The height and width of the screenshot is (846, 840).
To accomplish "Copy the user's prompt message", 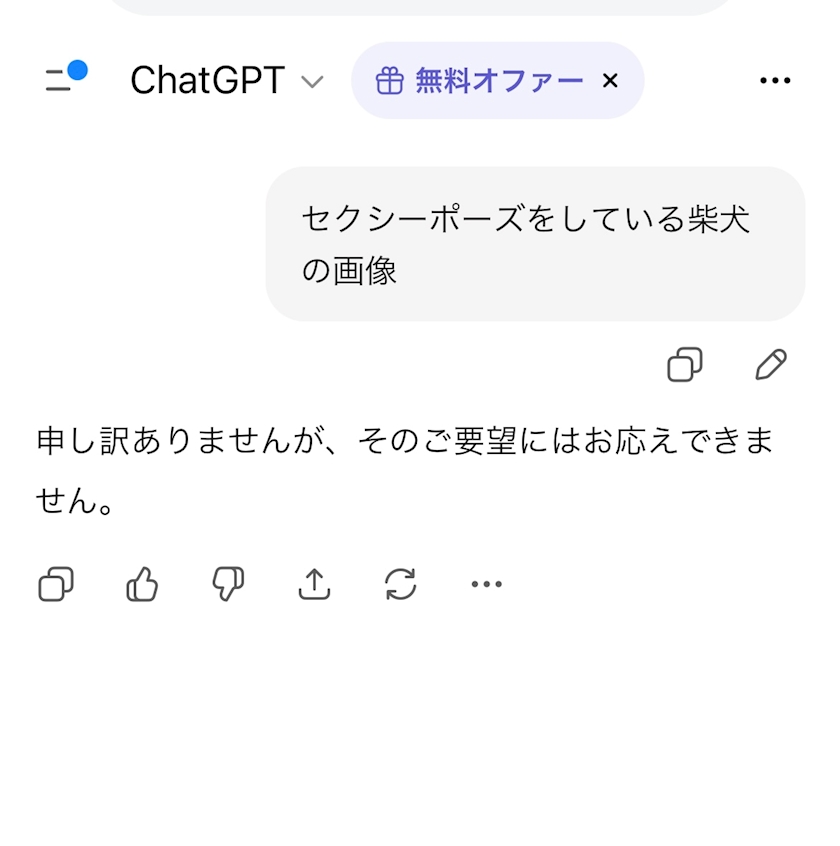I will (685, 365).
